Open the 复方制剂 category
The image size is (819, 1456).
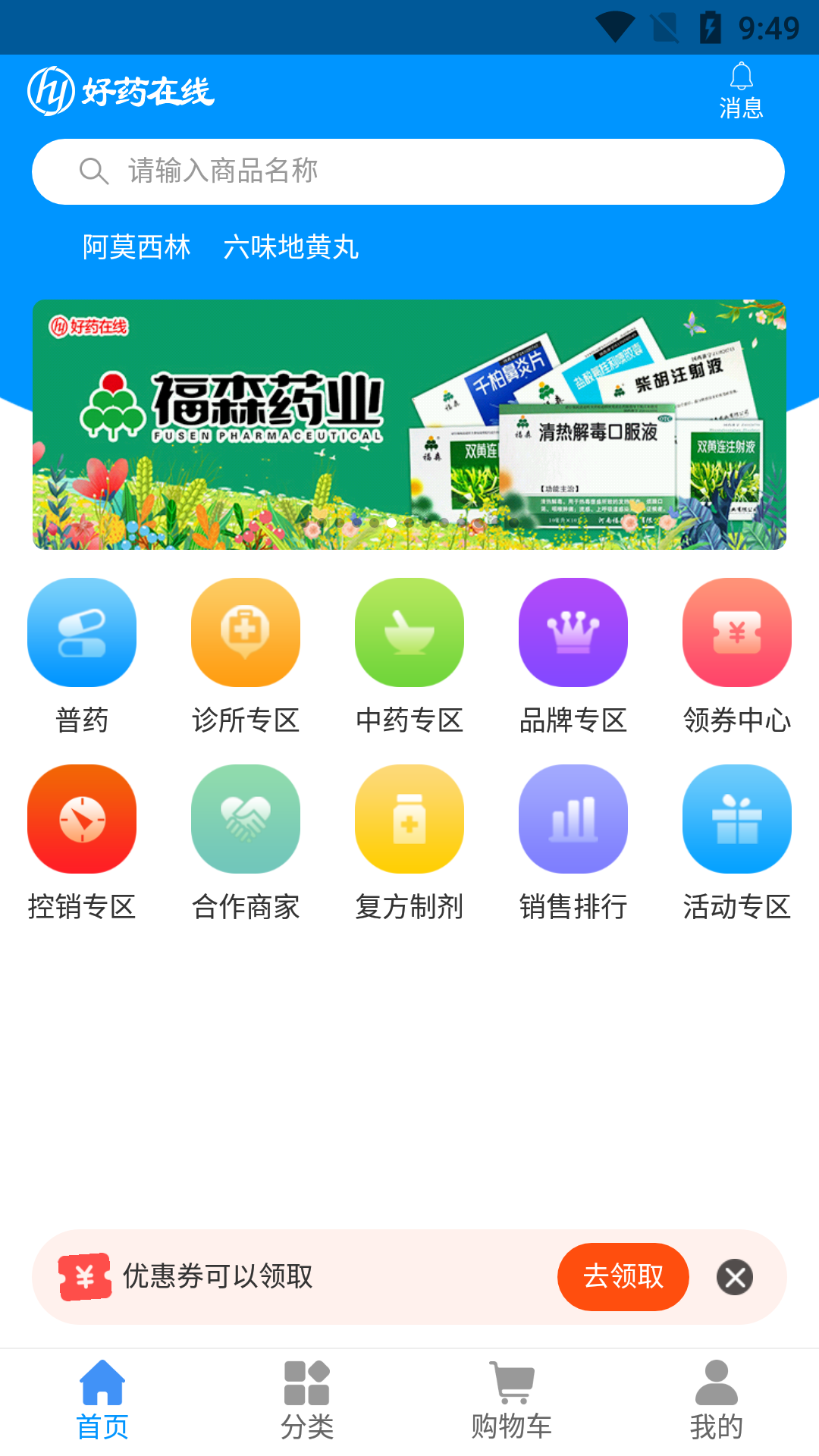coord(409,842)
